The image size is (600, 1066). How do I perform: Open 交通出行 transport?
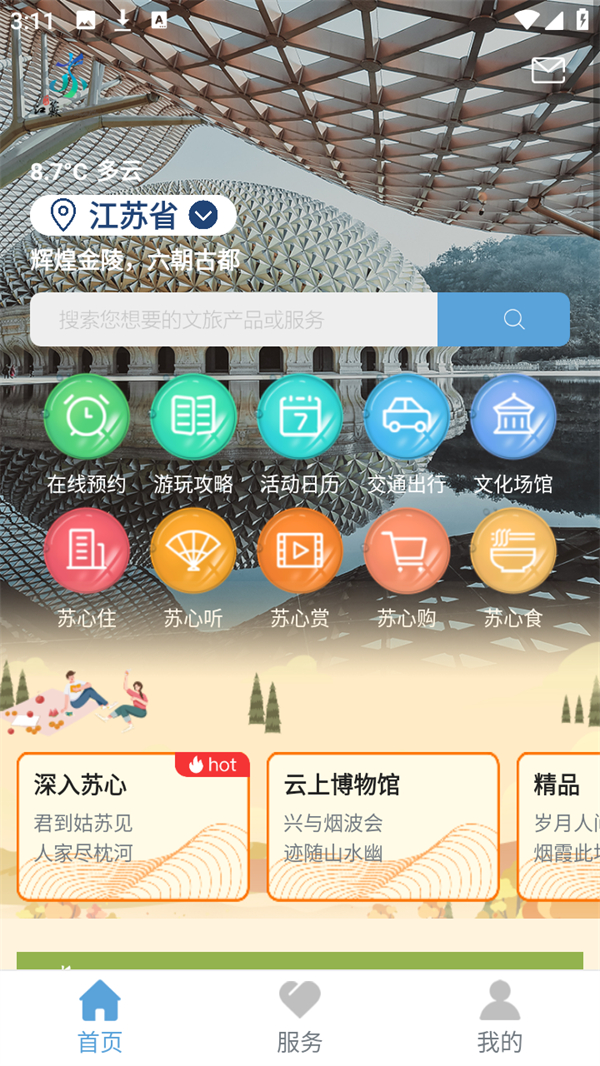point(406,417)
